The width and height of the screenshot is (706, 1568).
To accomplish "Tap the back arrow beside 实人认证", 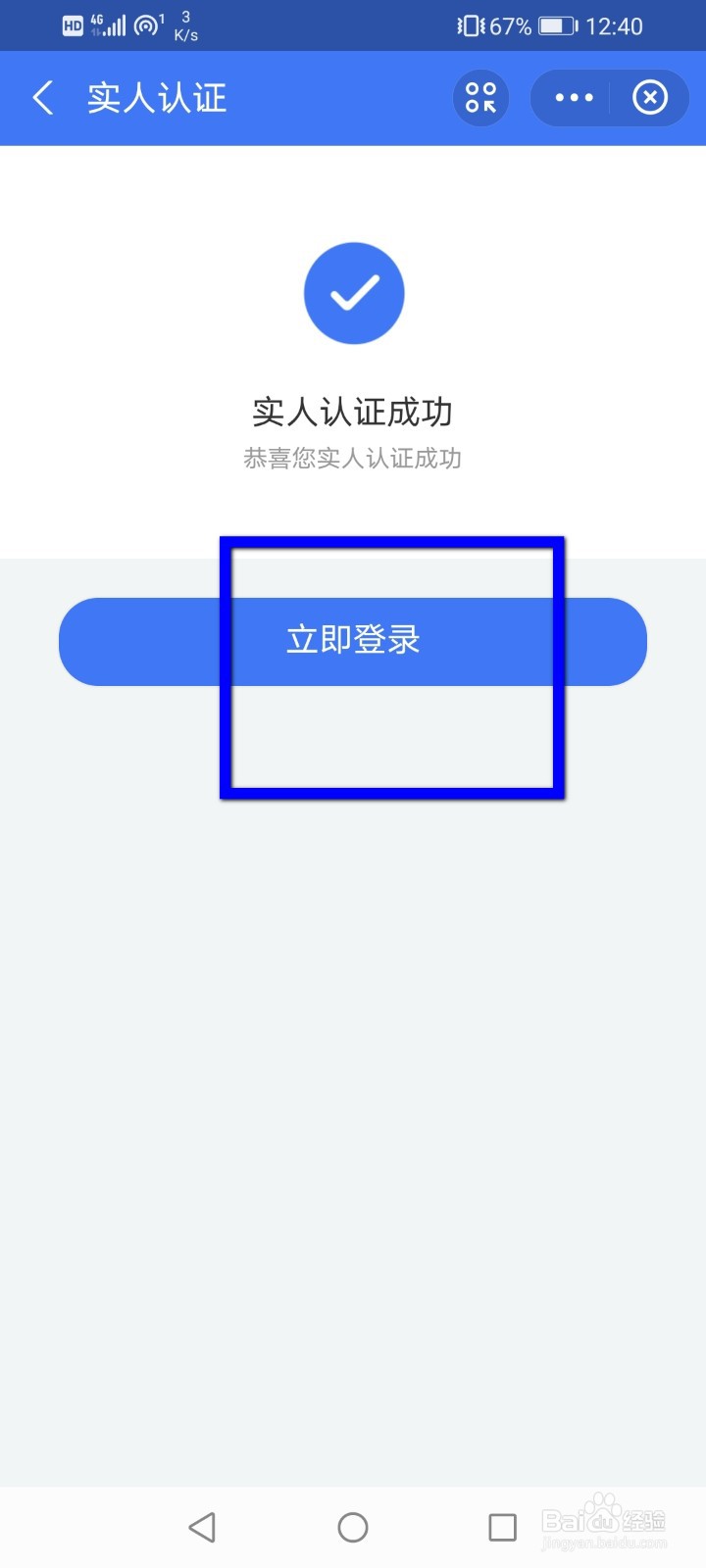I will coord(41,98).
